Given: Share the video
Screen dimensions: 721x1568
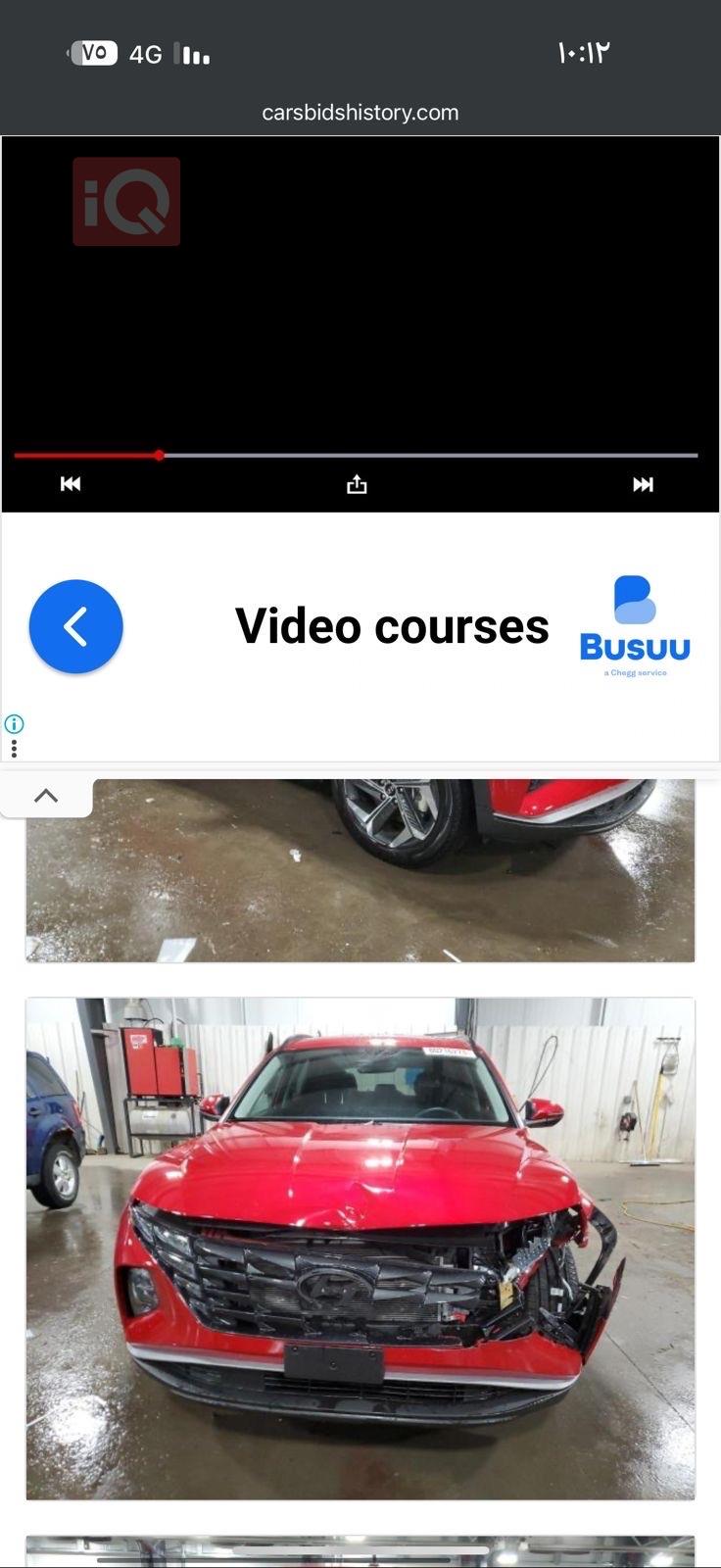Looking at the screenshot, I should (x=357, y=484).
